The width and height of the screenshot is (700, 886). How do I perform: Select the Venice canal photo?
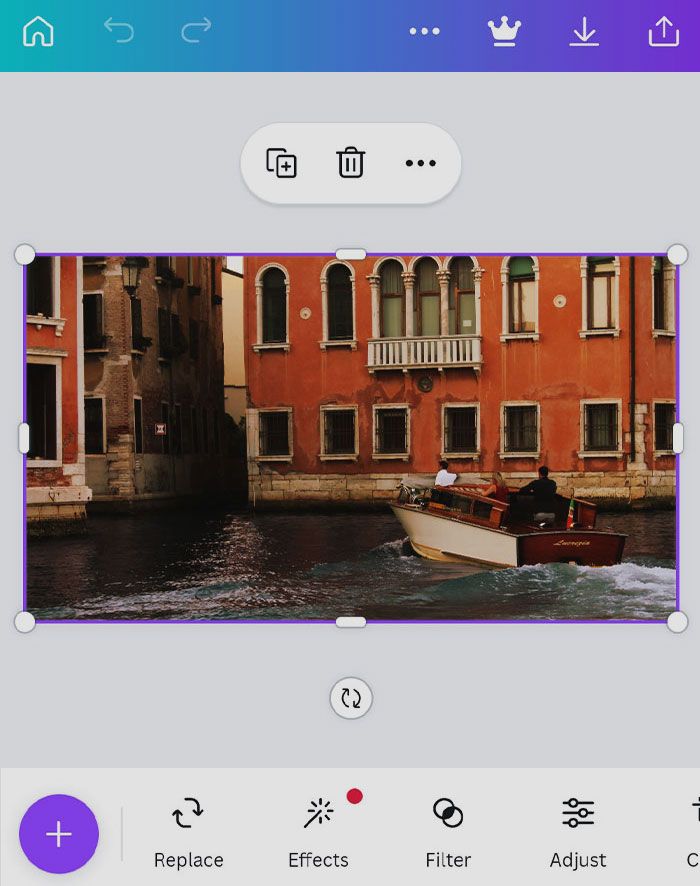pos(350,438)
